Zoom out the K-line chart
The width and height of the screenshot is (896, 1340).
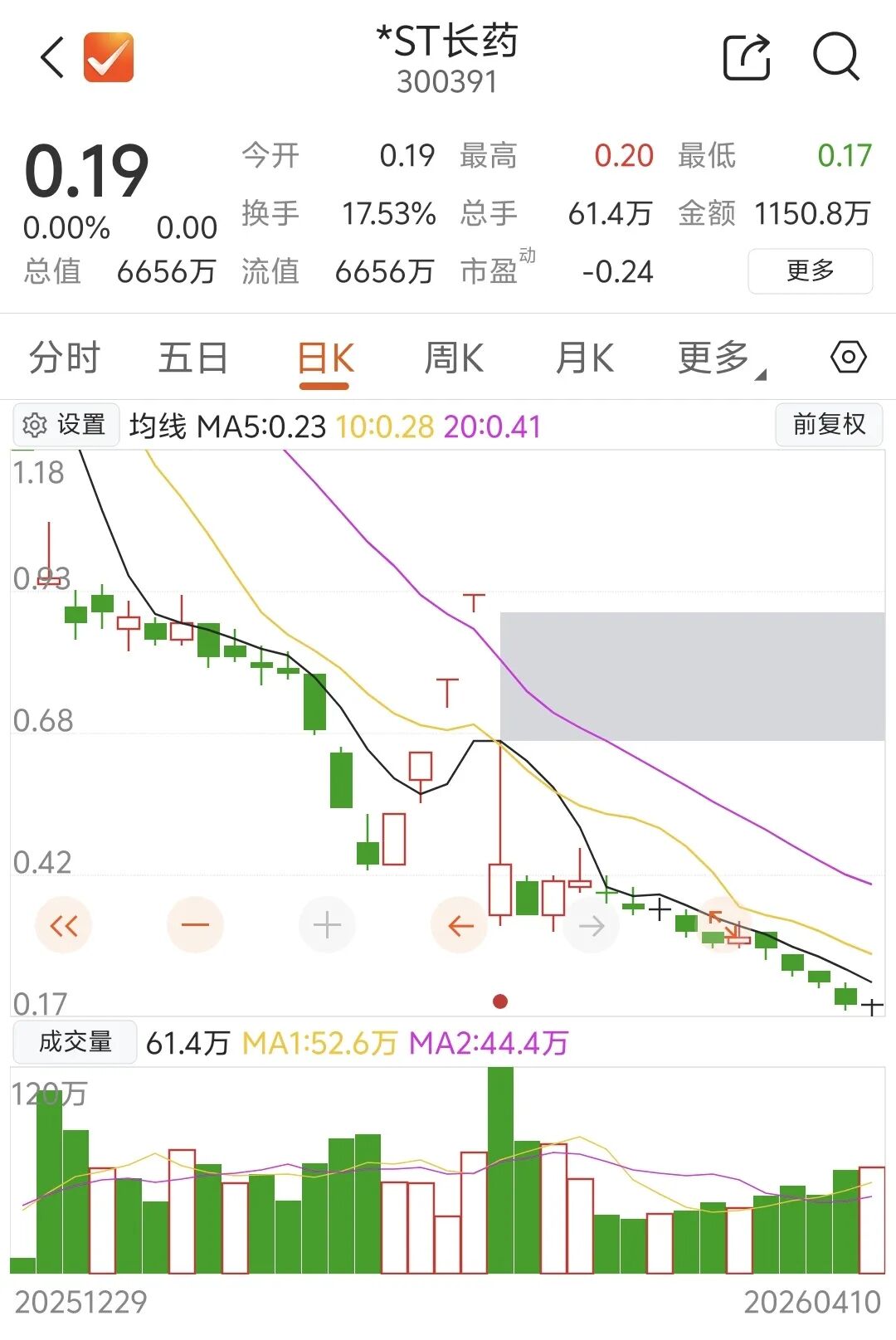[195, 924]
